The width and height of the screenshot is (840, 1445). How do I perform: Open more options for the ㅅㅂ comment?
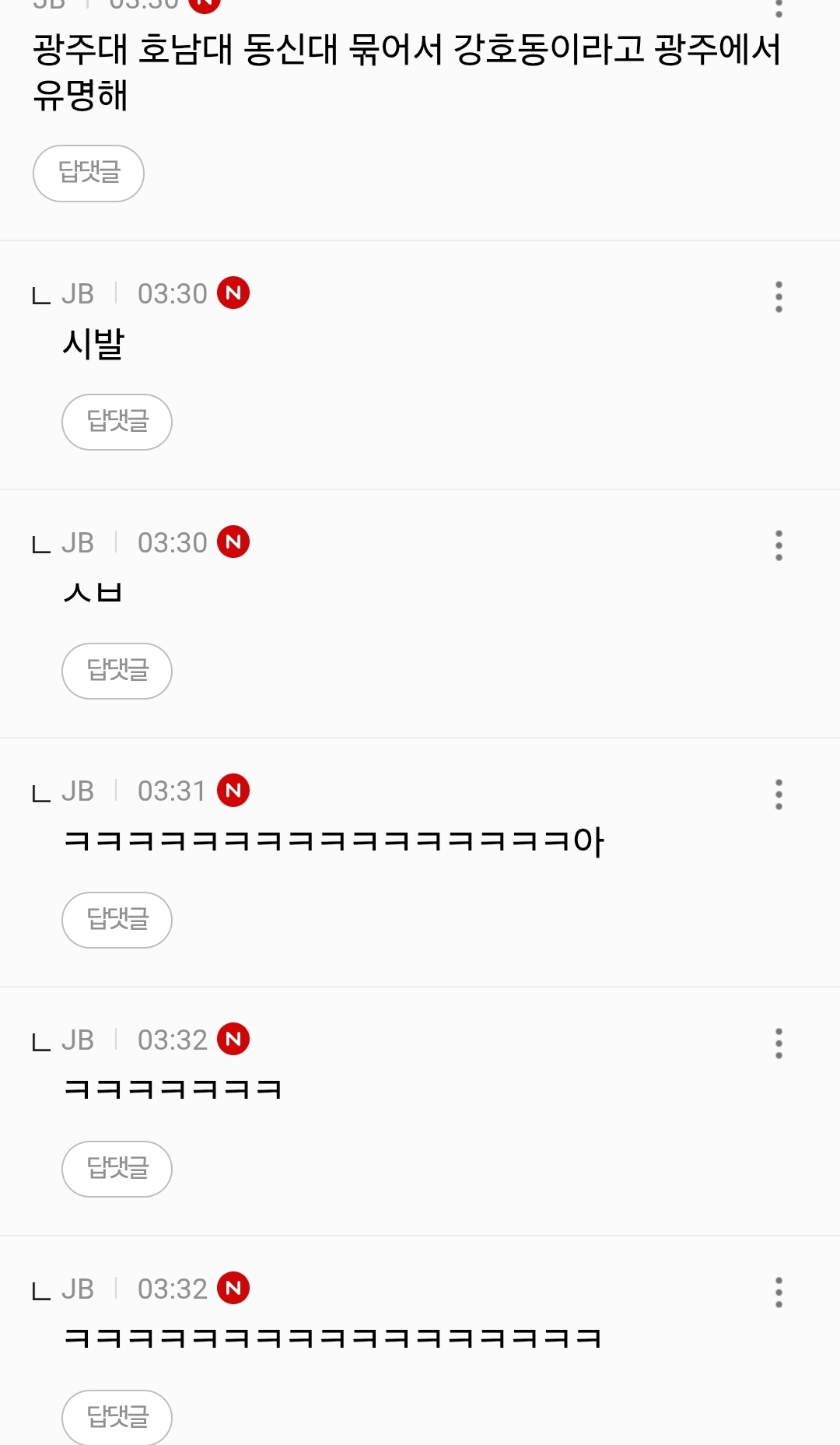pyautogui.click(x=779, y=545)
